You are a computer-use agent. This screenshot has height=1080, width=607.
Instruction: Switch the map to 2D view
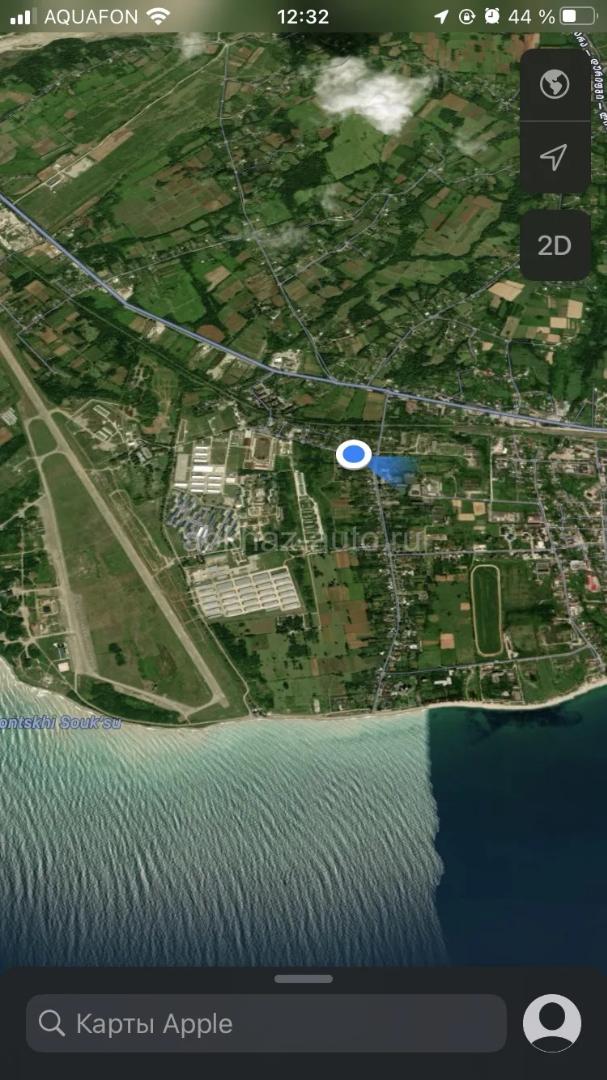pos(553,245)
